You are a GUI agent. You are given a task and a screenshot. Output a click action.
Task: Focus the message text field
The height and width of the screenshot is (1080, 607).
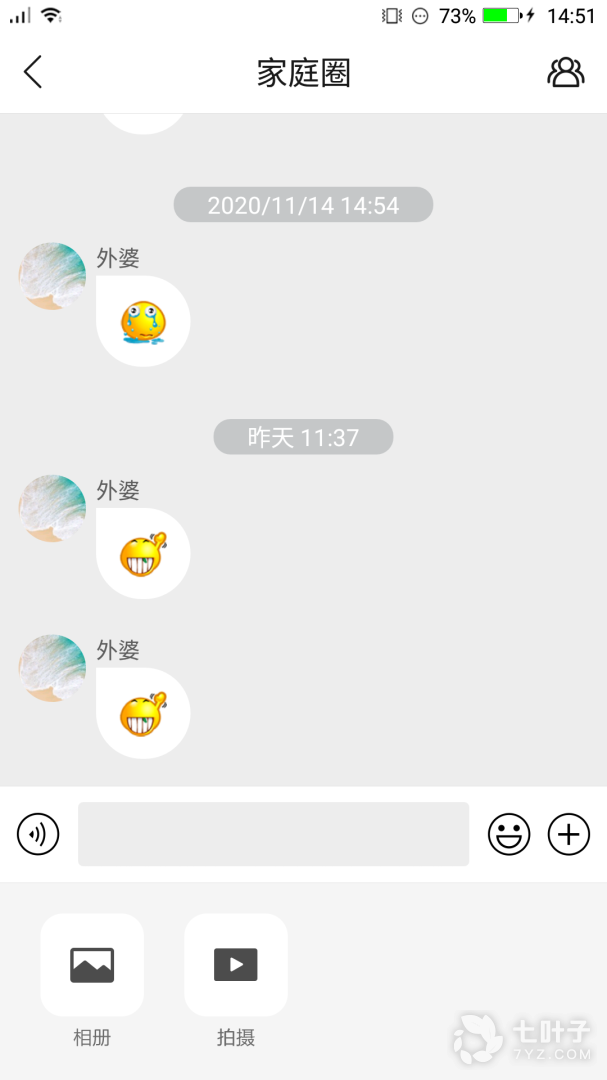pyautogui.click(x=273, y=834)
